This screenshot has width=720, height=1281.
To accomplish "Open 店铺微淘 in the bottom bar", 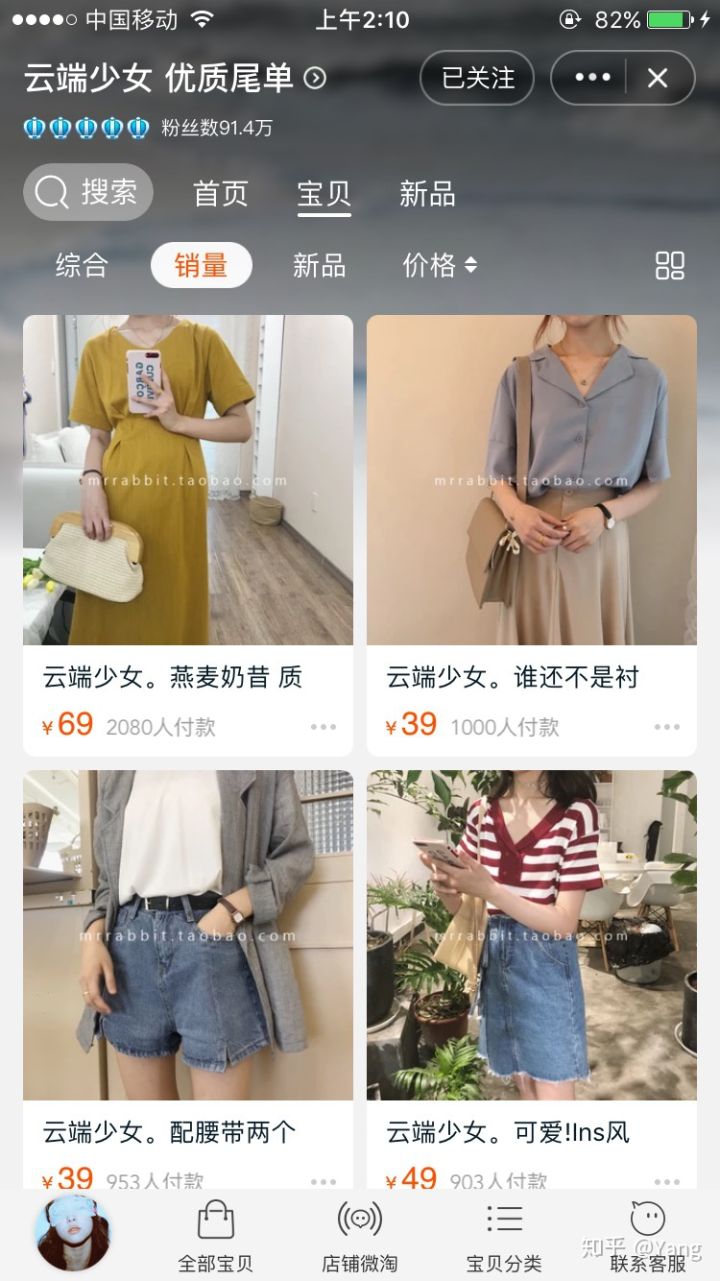I will click(x=360, y=1236).
